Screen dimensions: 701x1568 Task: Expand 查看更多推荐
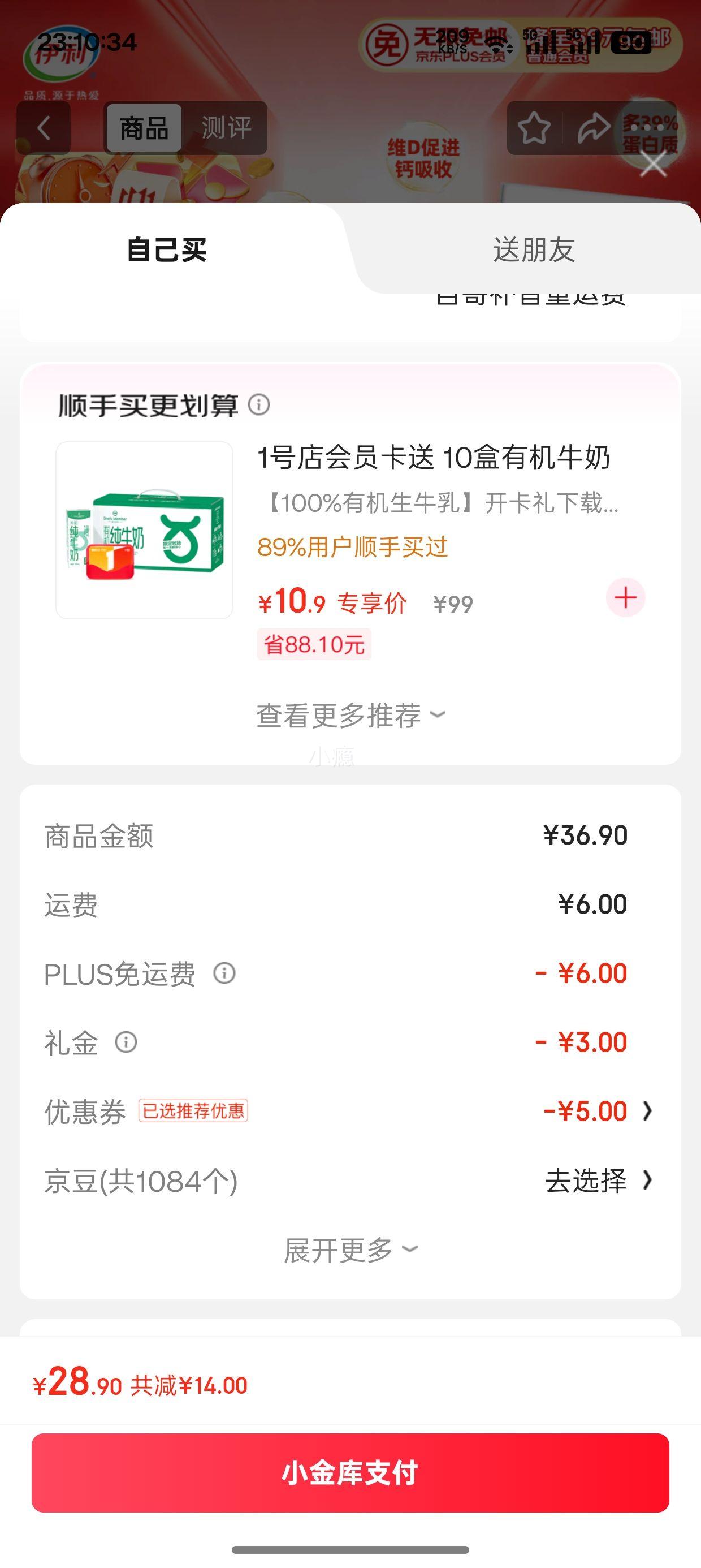(x=350, y=715)
